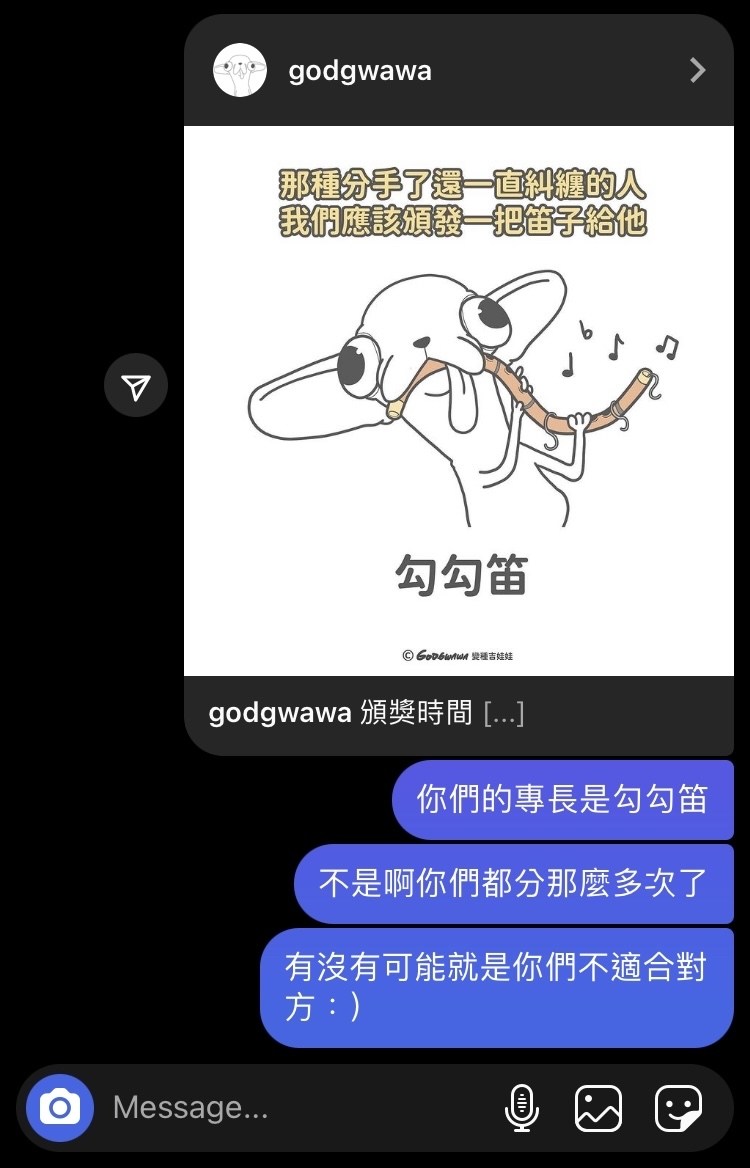Screen dimensions: 750x1168
Task: Open the sticker picker
Action: 678,1108
